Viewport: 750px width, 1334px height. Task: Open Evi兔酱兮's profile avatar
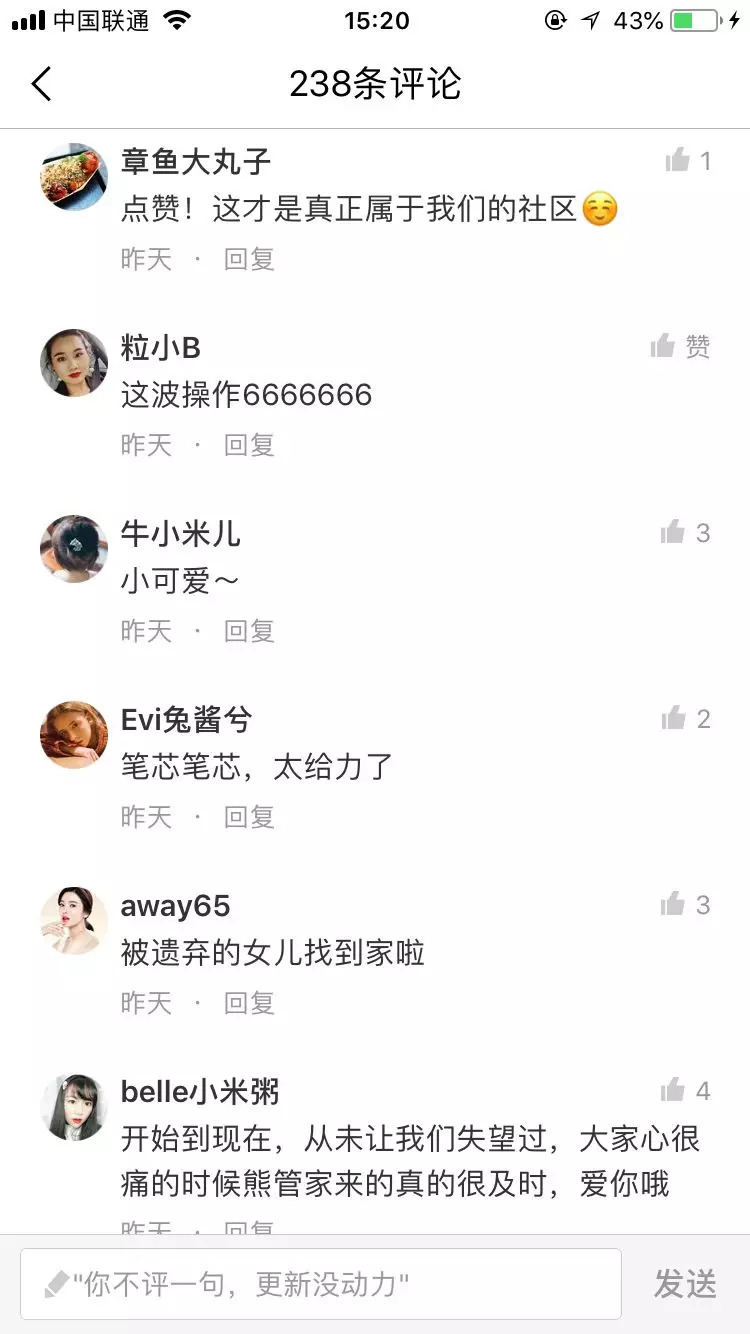coord(74,735)
